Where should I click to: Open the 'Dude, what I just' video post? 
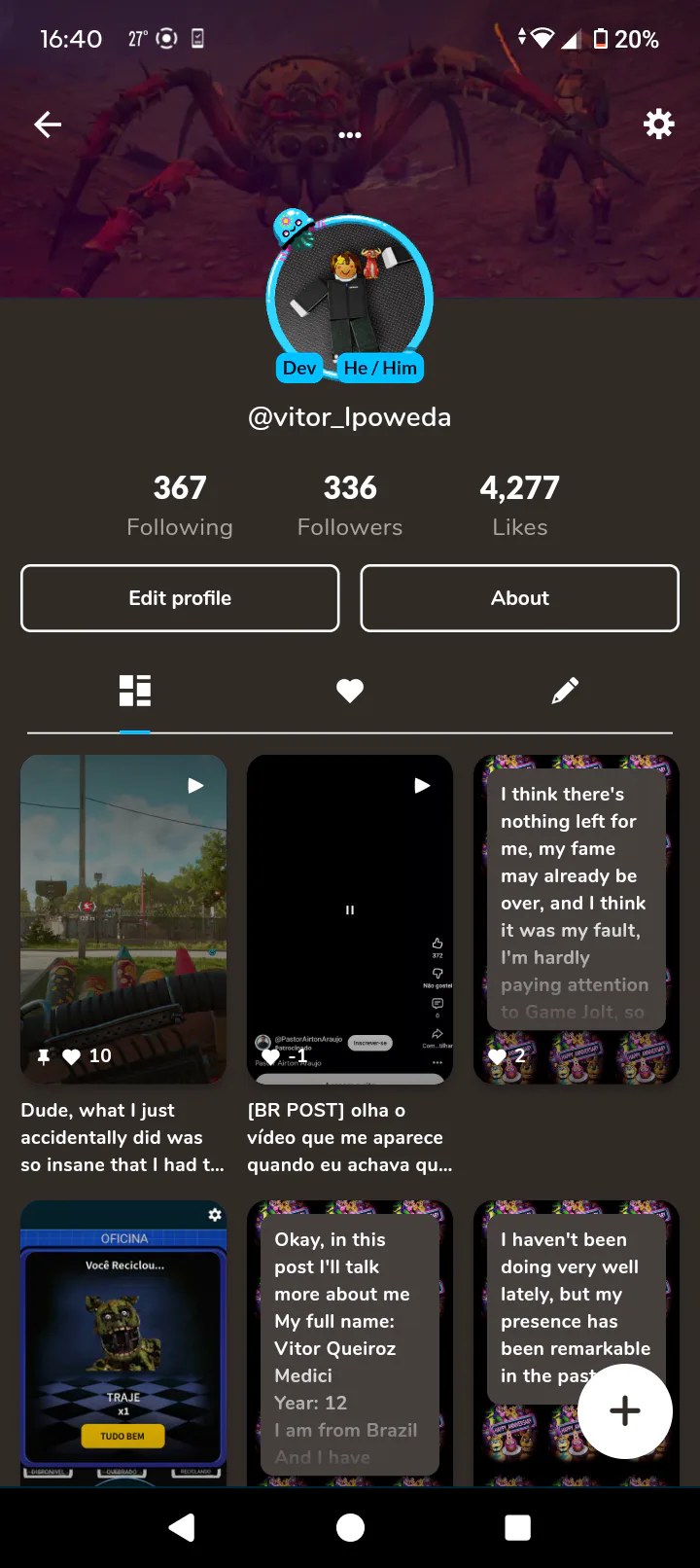(123, 919)
